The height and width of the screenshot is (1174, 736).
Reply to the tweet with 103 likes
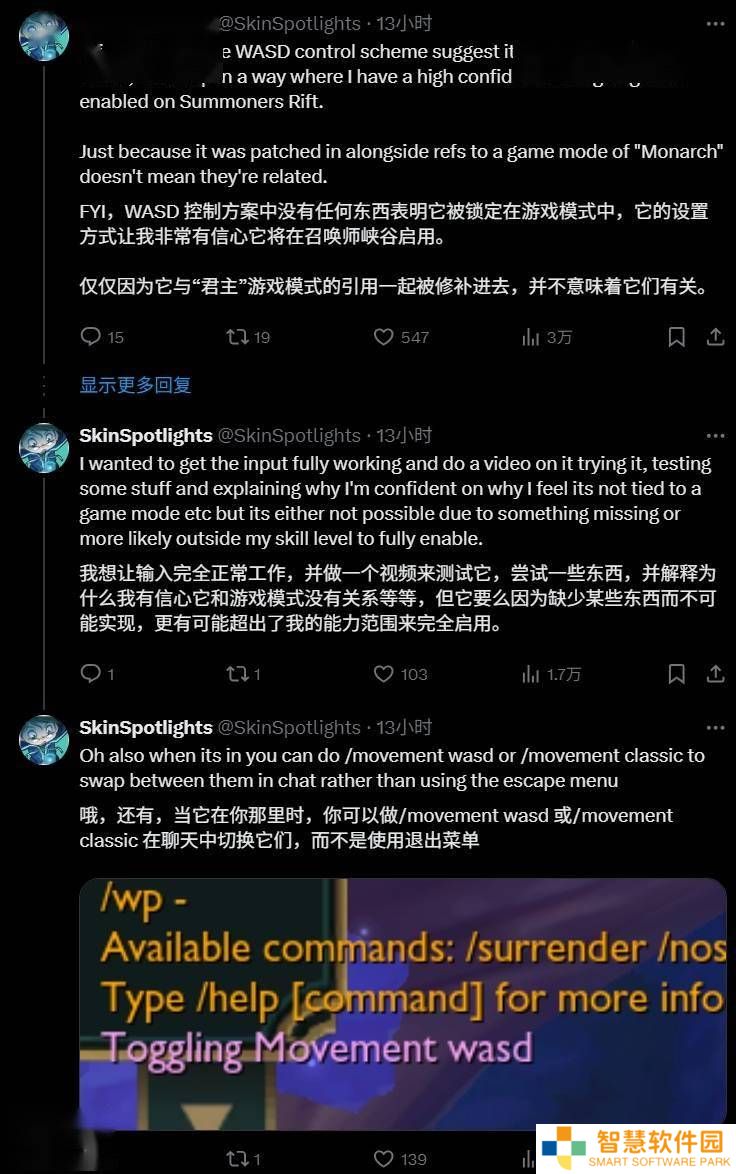pos(91,674)
